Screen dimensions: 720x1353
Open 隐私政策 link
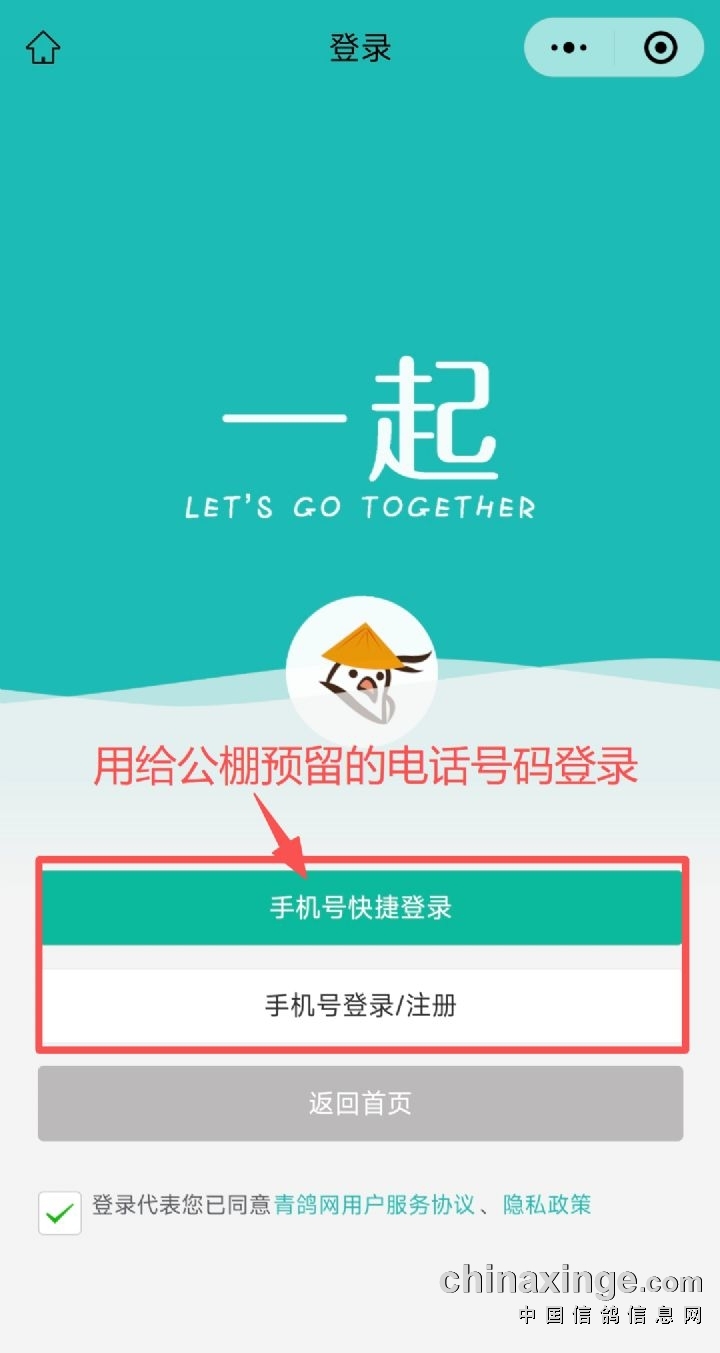point(547,1204)
